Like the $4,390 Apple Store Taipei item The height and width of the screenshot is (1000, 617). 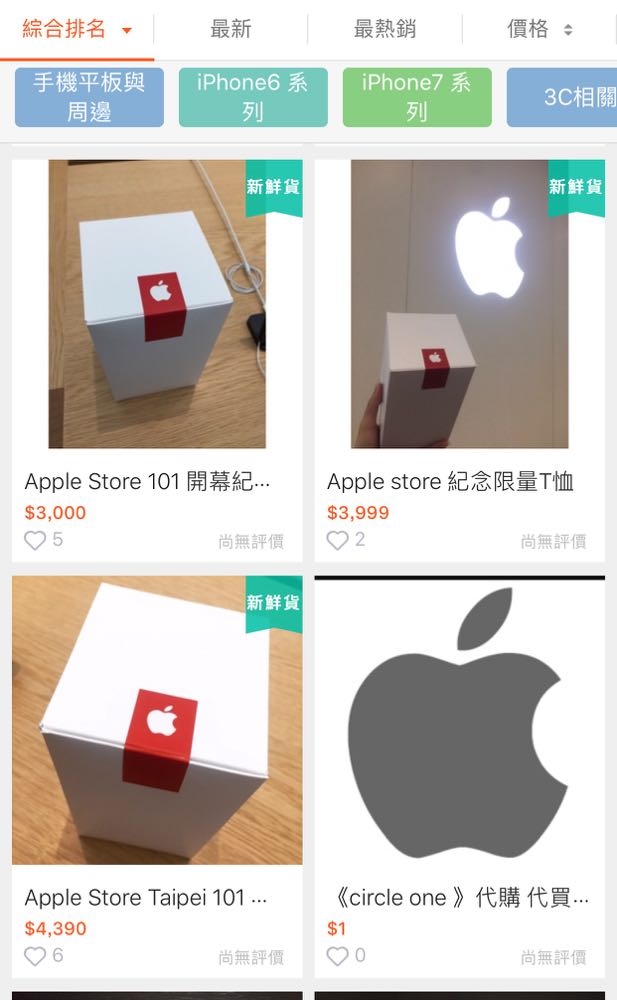tap(35, 957)
